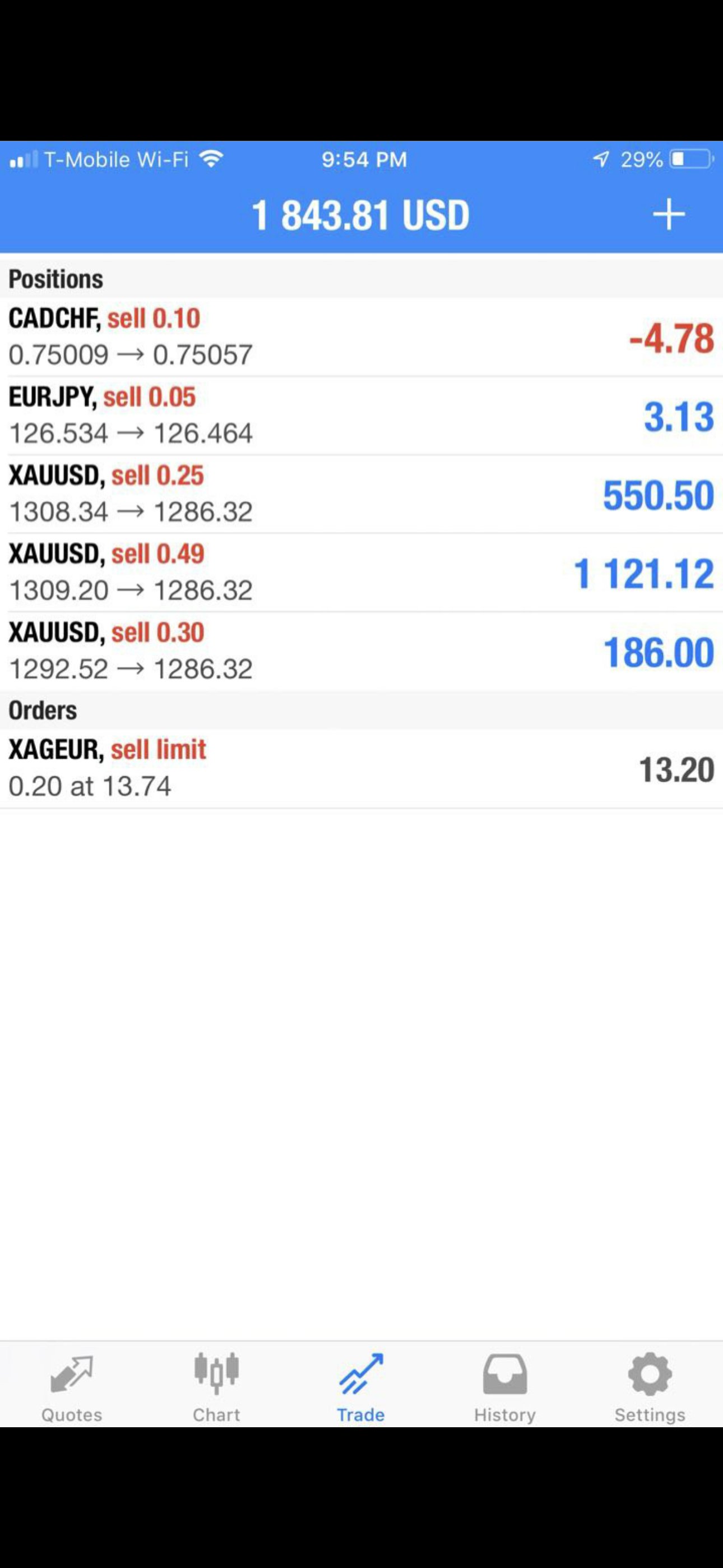Viewport: 723px width, 1568px height.
Task: Select the XAUUSD sell 0.25 position
Action: [361, 494]
